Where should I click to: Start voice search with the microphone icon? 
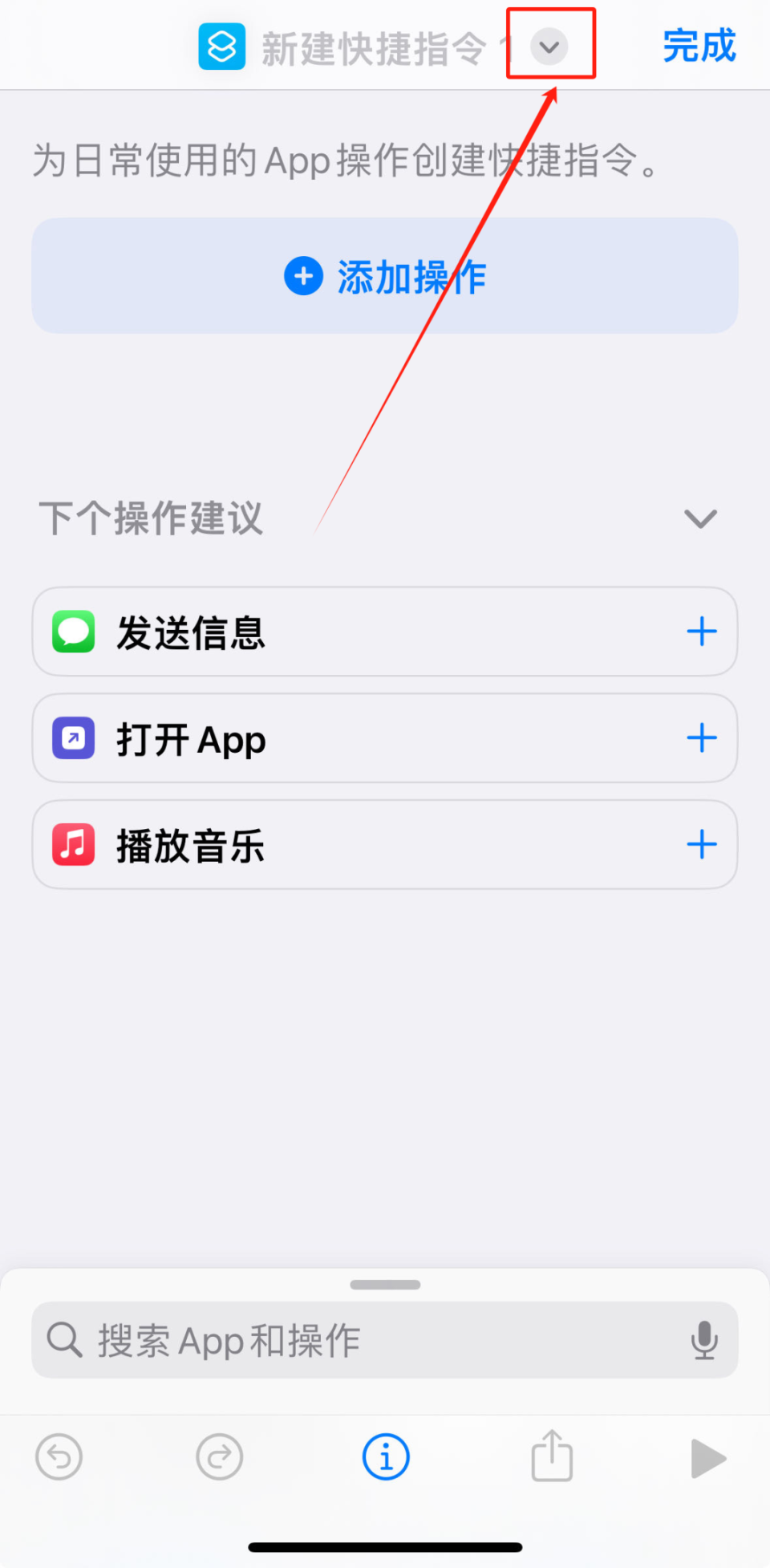tap(705, 1340)
